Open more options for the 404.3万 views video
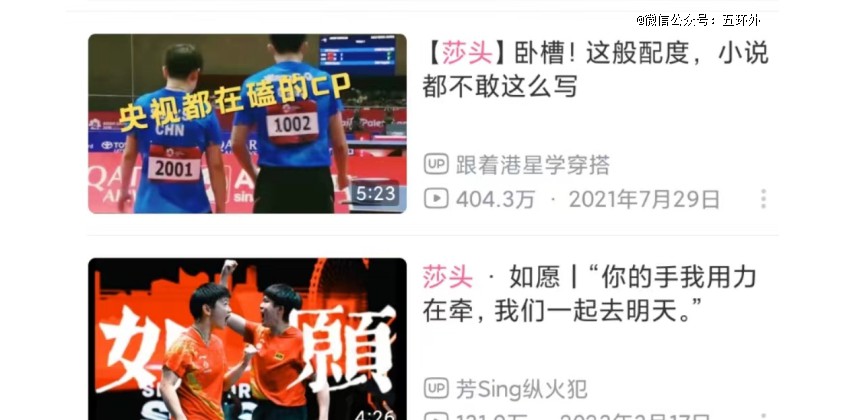This screenshot has height=420, width=845. 763,199
